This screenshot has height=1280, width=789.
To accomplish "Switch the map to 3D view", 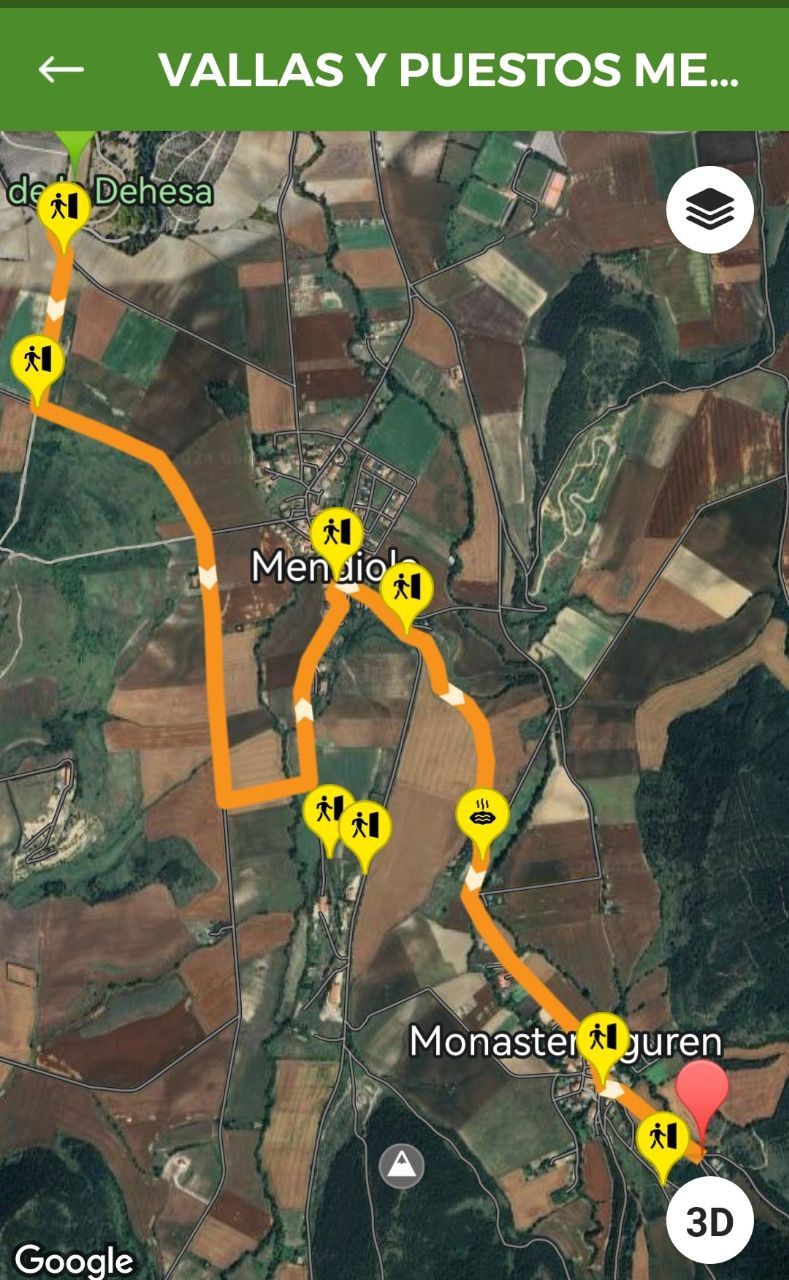I will (x=710, y=1222).
